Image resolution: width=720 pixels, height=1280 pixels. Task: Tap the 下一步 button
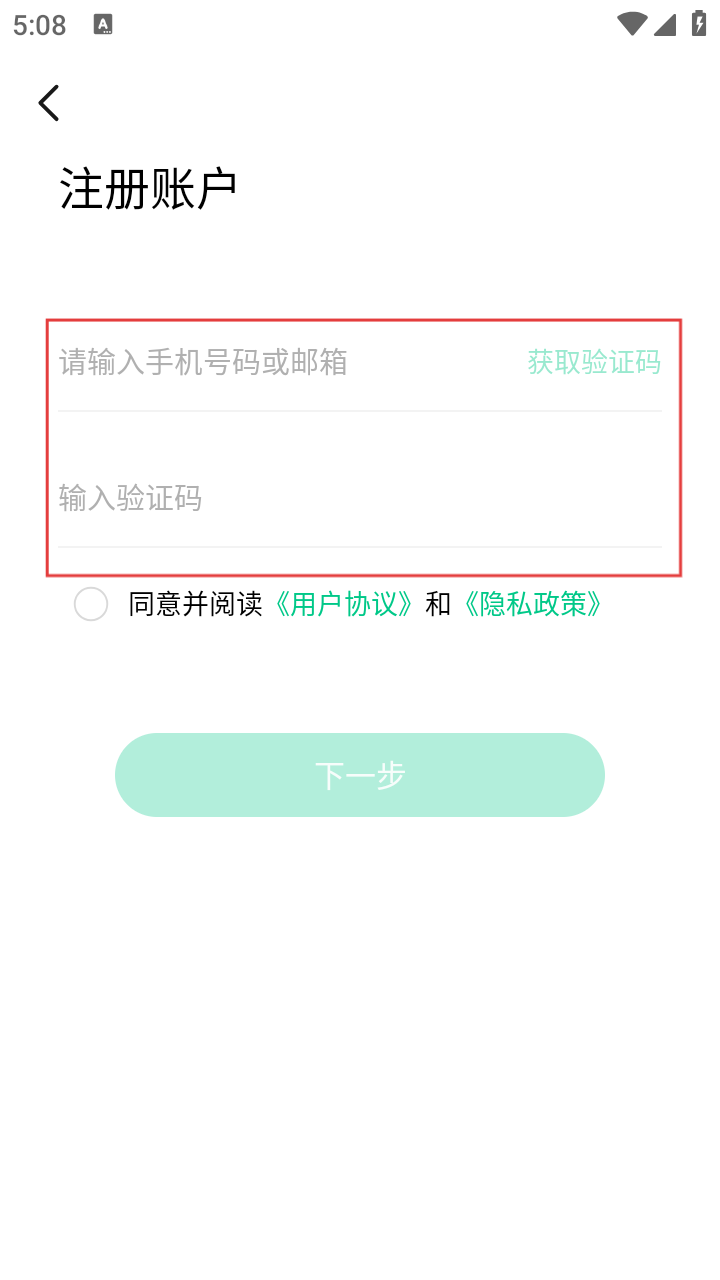coord(360,775)
